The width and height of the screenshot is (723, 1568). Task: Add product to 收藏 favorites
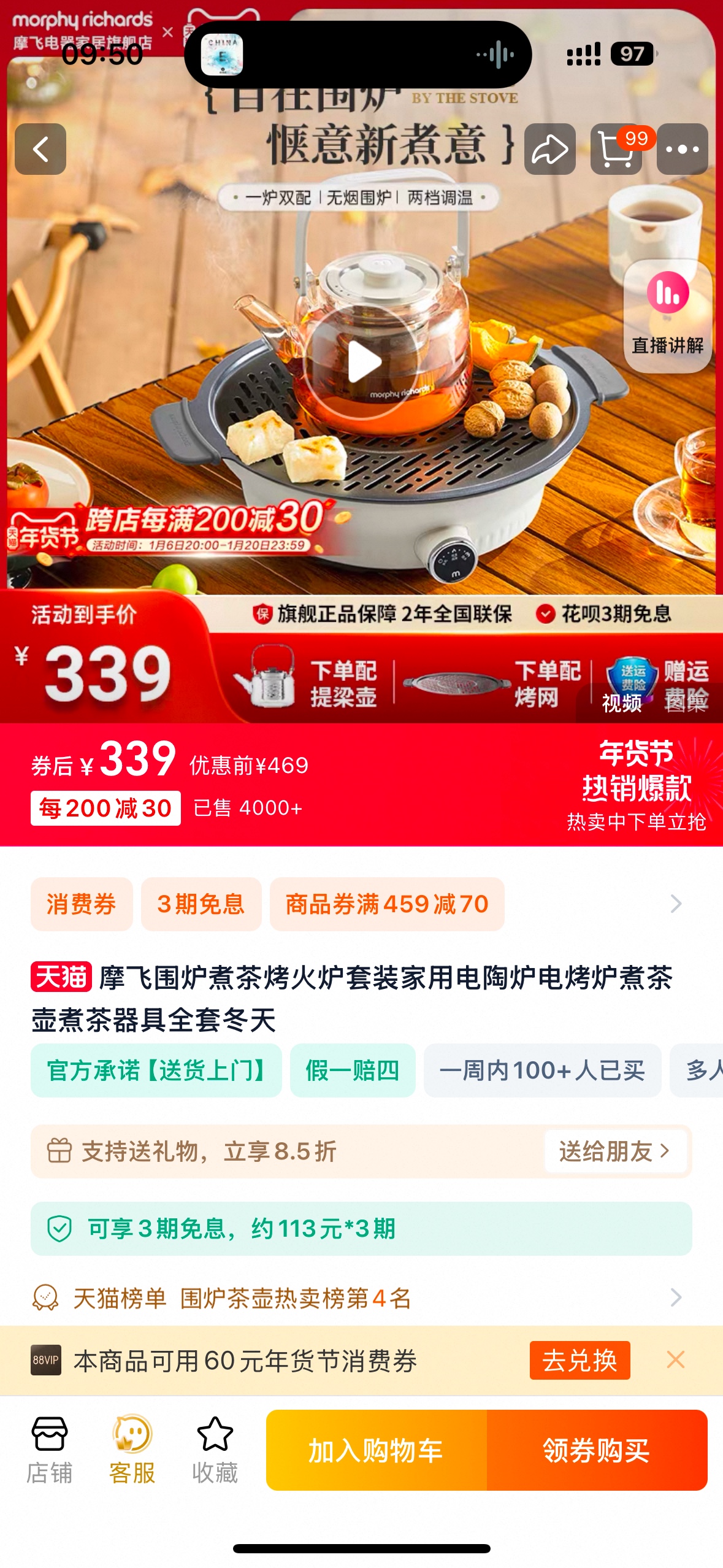215,1450
